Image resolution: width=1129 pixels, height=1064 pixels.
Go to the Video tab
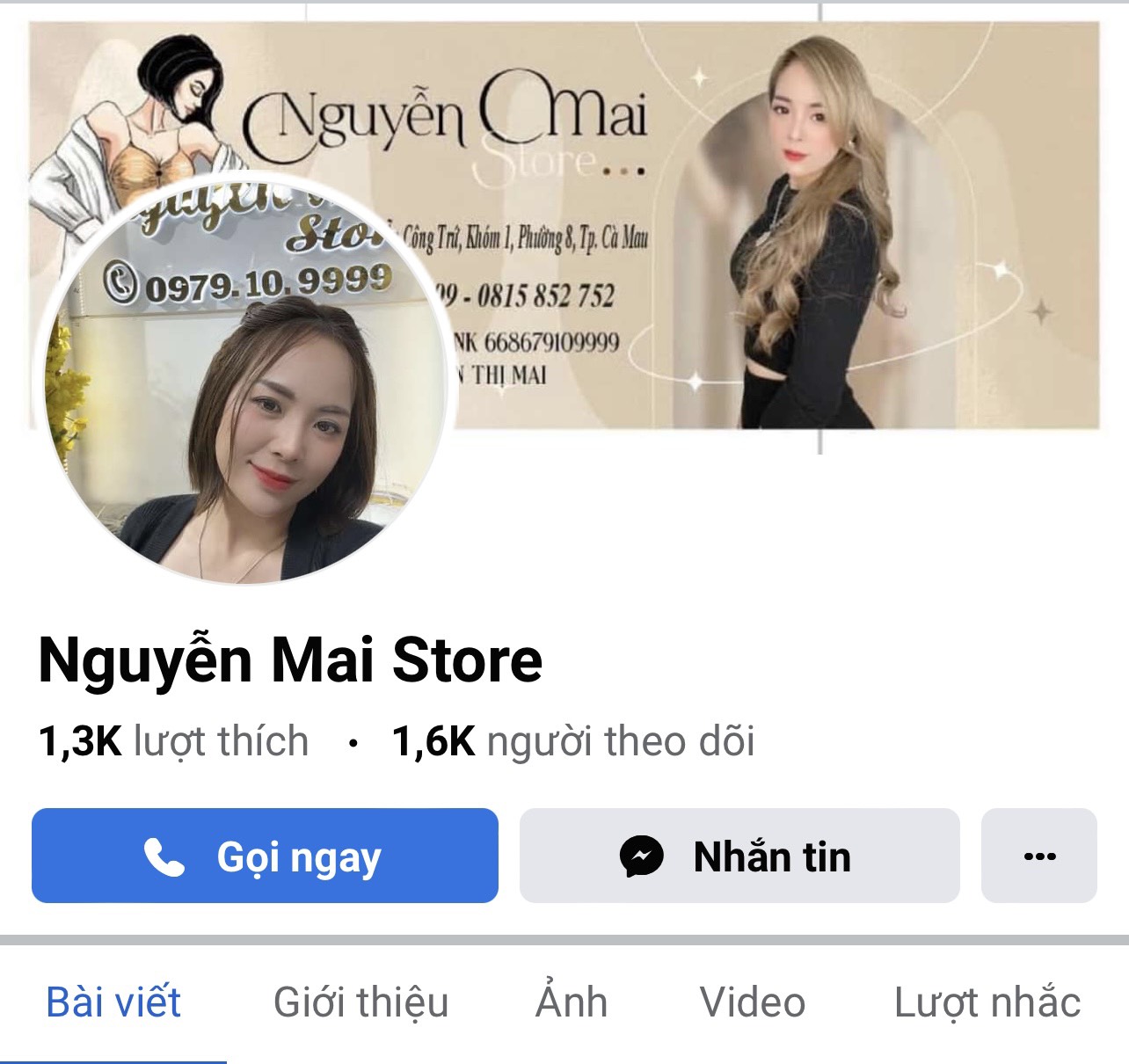(x=752, y=1002)
